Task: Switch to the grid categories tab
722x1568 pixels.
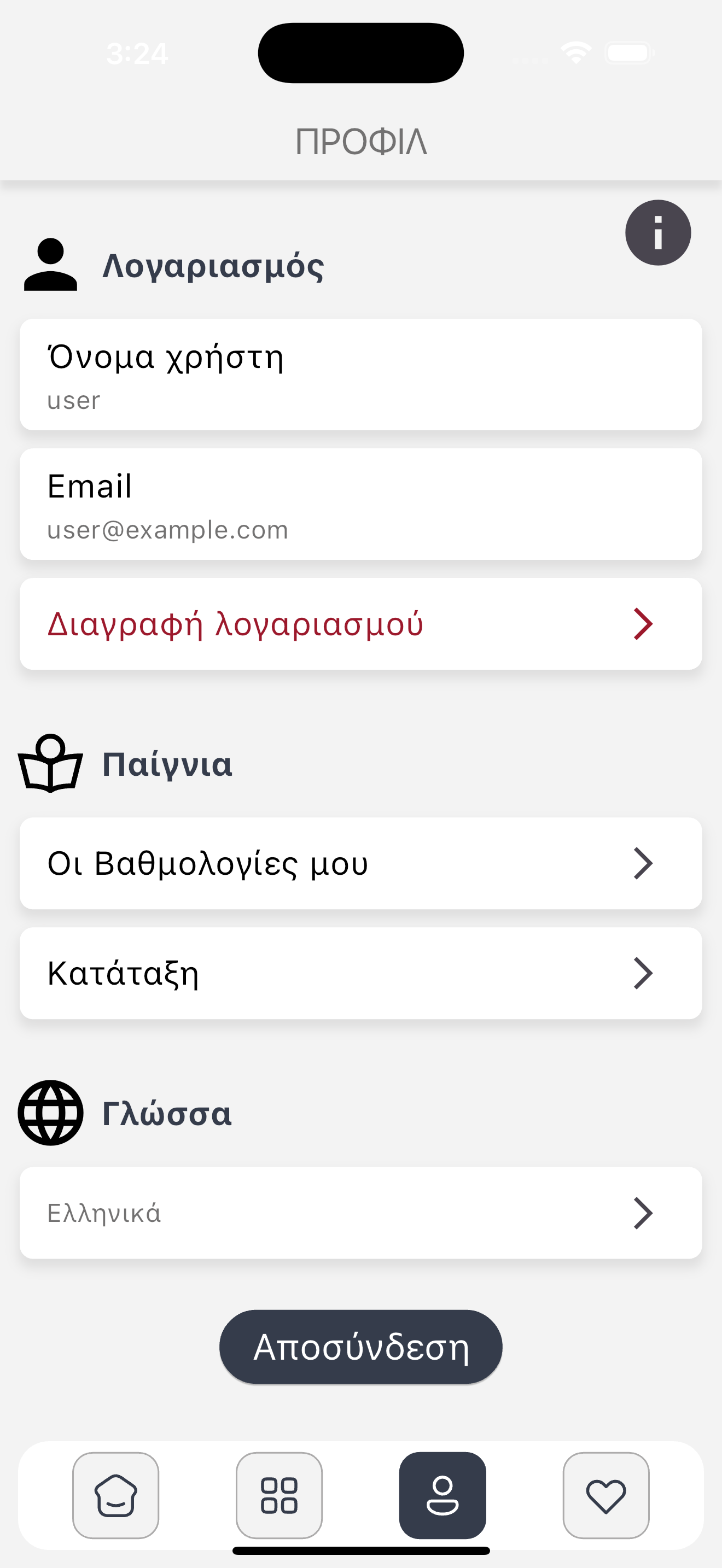Action: tap(279, 1495)
